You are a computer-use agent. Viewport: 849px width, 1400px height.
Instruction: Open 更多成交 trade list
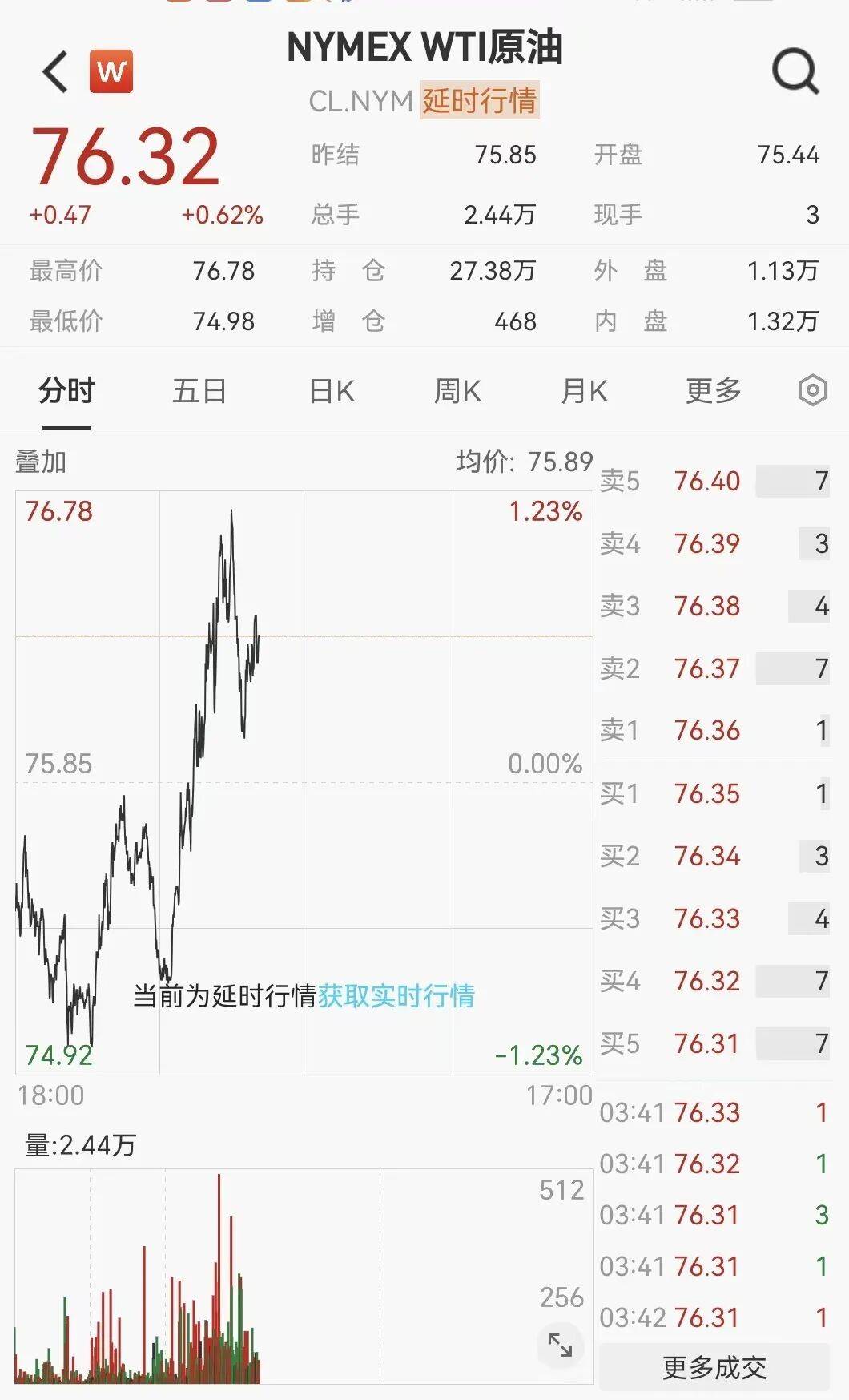(714, 1367)
